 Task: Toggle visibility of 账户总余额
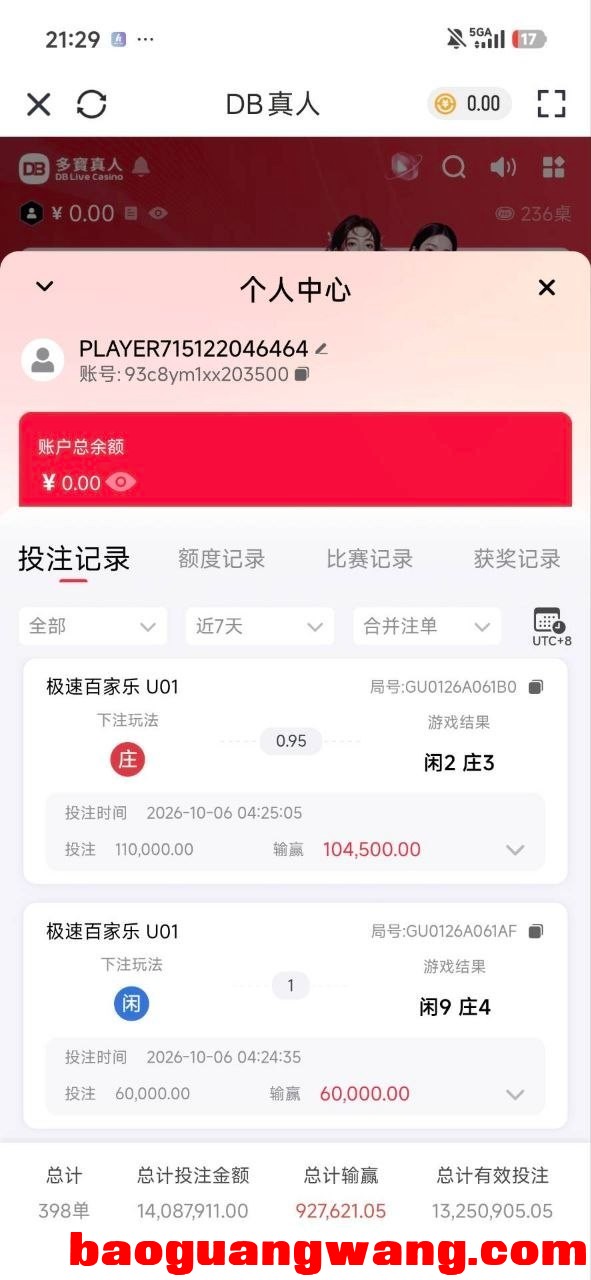(121, 482)
